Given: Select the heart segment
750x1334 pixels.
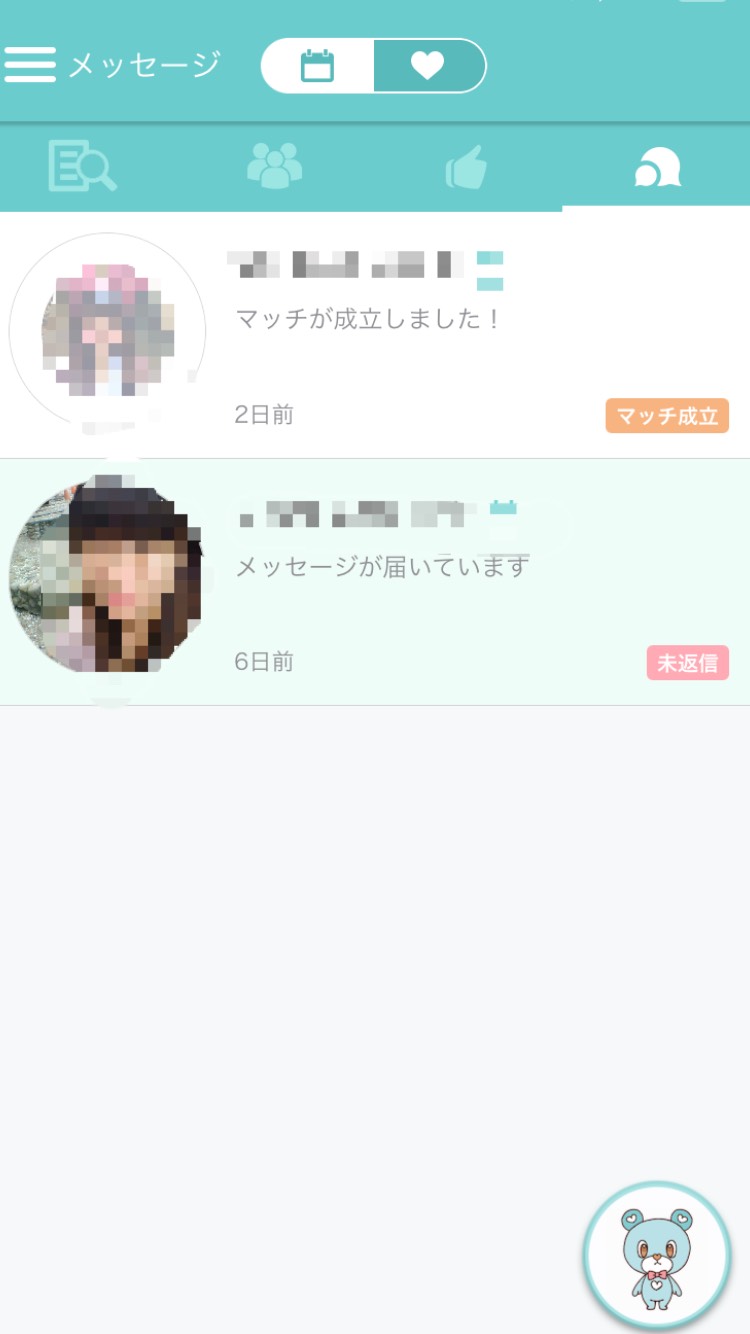Looking at the screenshot, I should pyautogui.click(x=428, y=66).
